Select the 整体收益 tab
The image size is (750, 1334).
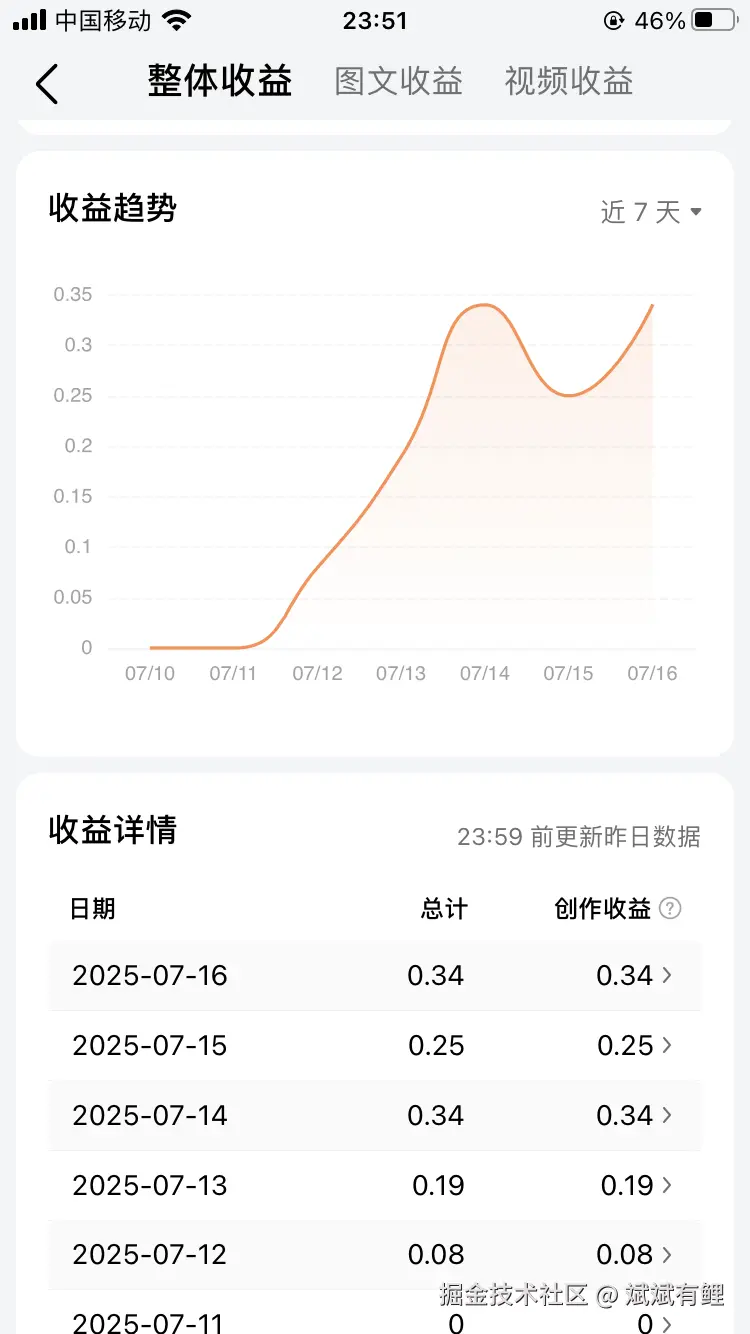(x=219, y=82)
